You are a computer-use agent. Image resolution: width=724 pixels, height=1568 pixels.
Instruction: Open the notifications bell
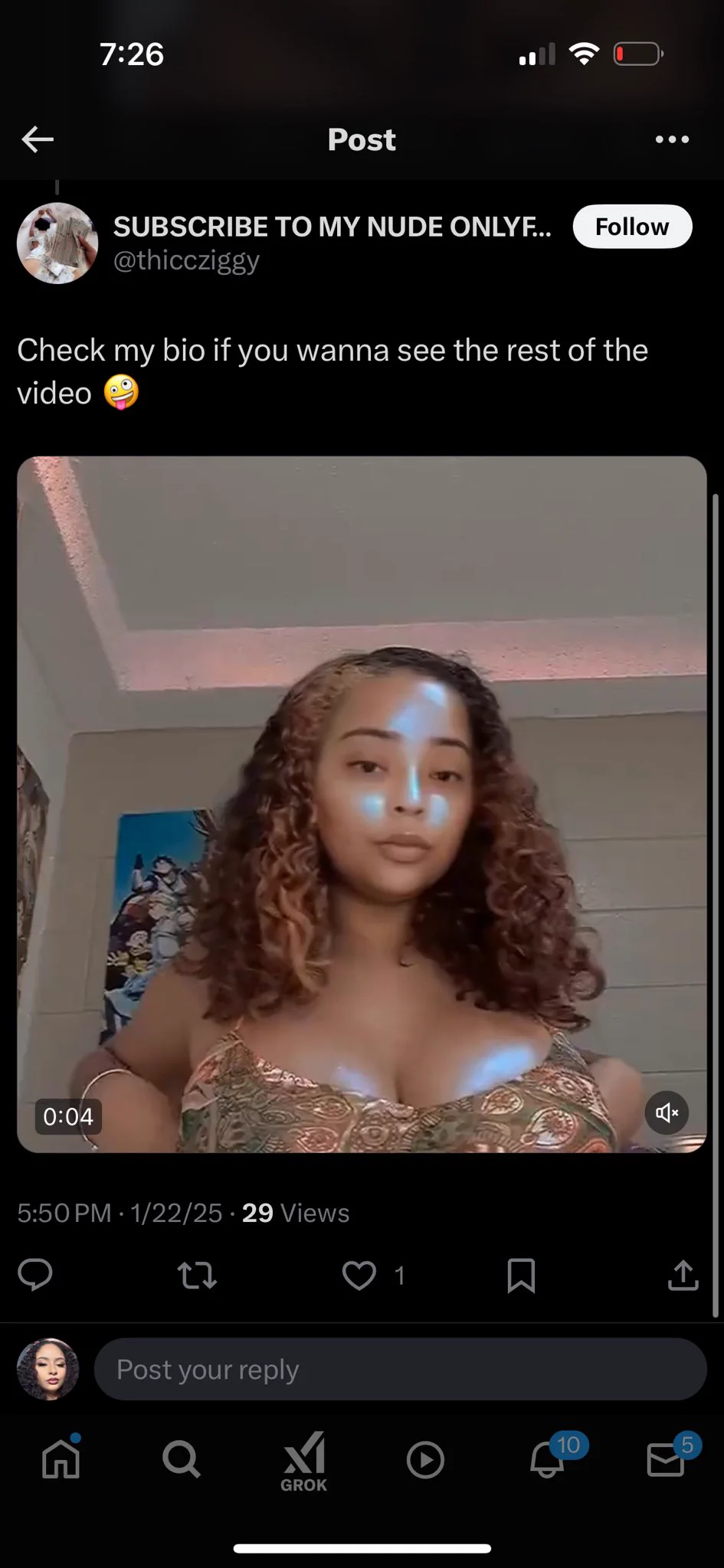[x=547, y=1459]
